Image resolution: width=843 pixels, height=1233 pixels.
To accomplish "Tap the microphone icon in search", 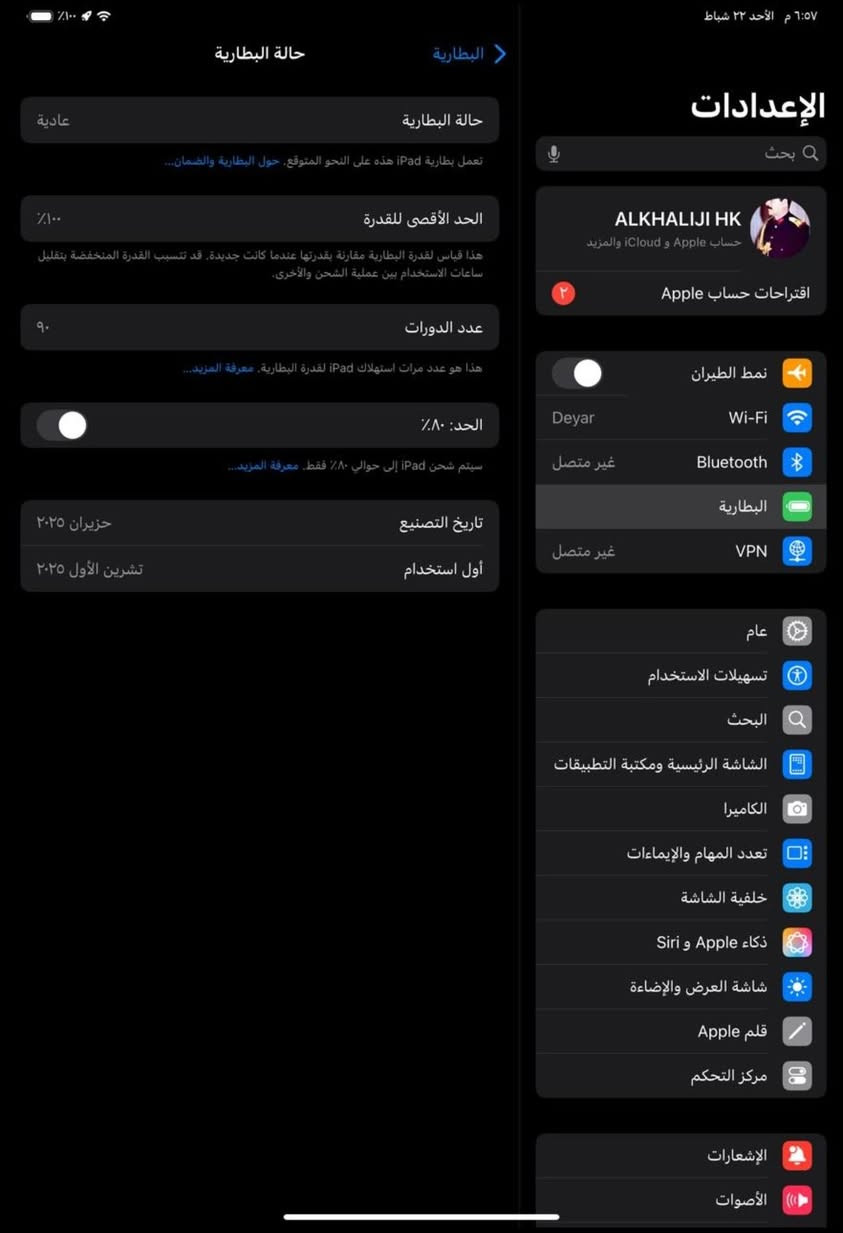I will point(554,153).
